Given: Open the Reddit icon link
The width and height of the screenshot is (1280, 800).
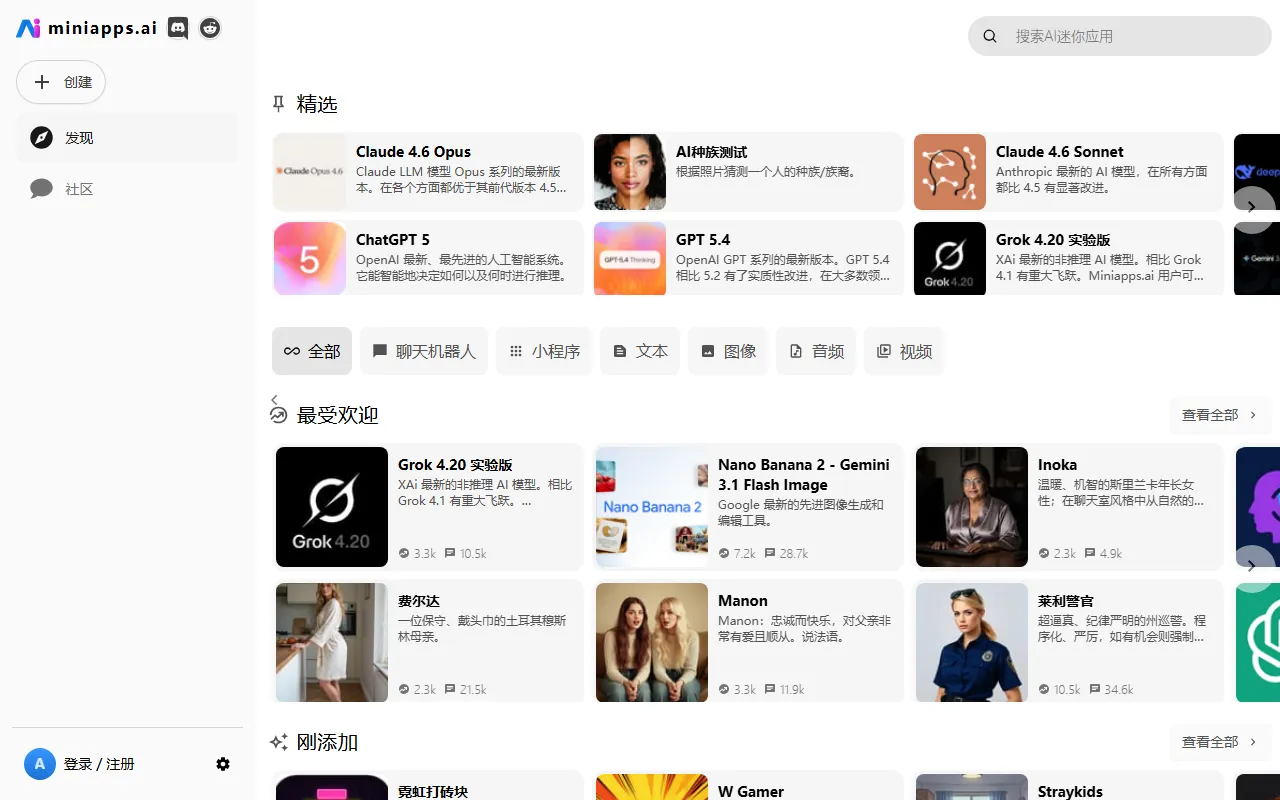Looking at the screenshot, I should click(x=210, y=28).
